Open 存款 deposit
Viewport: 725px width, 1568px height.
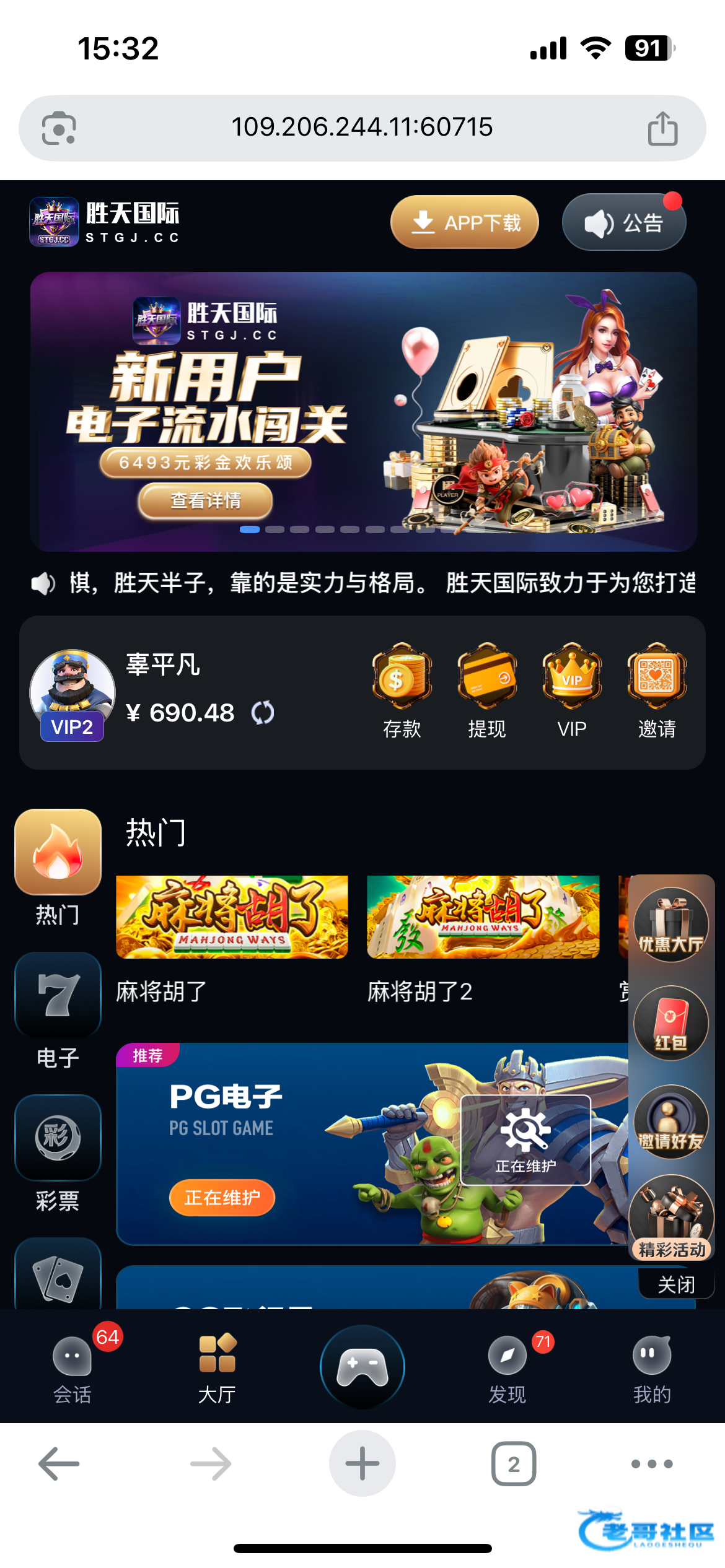(402, 690)
